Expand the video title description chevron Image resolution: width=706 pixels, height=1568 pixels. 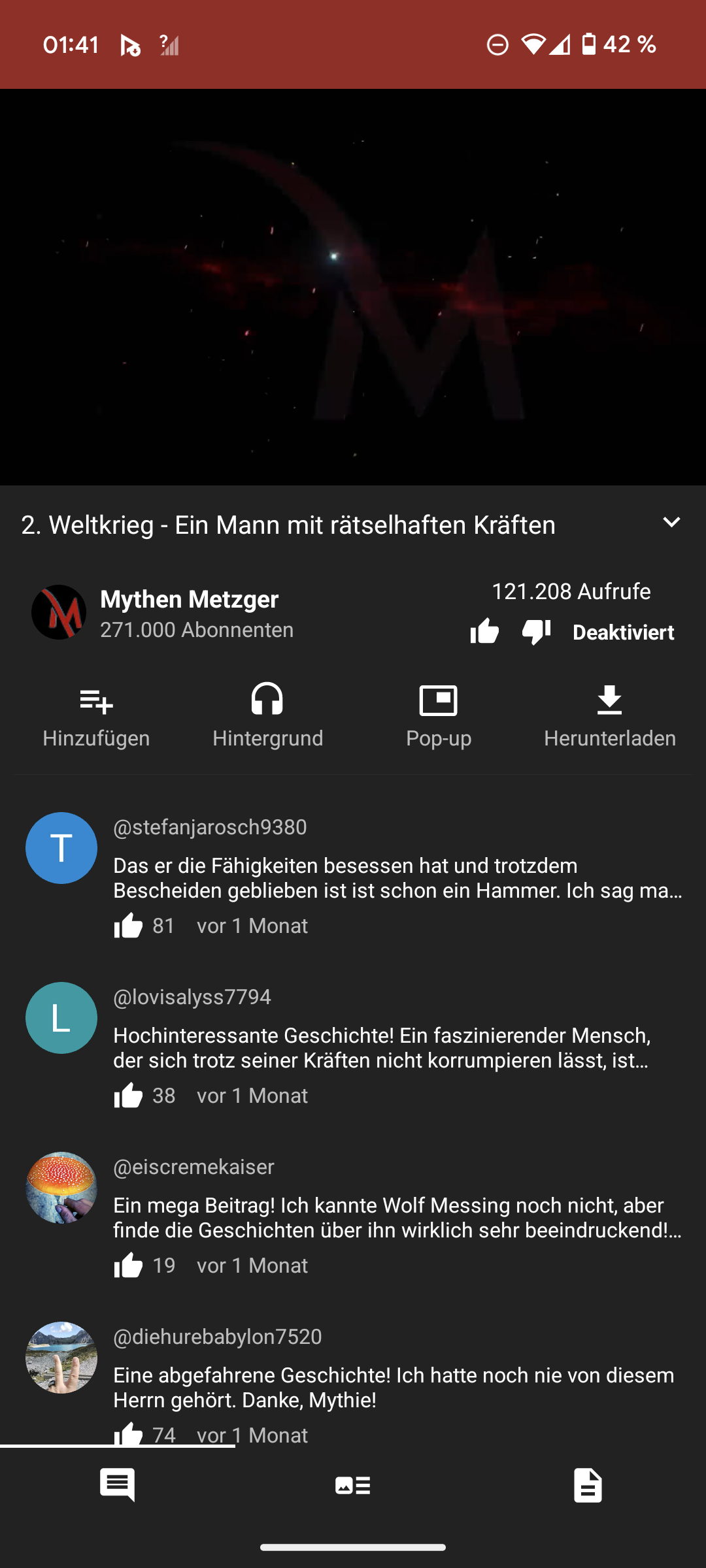pos(671,523)
